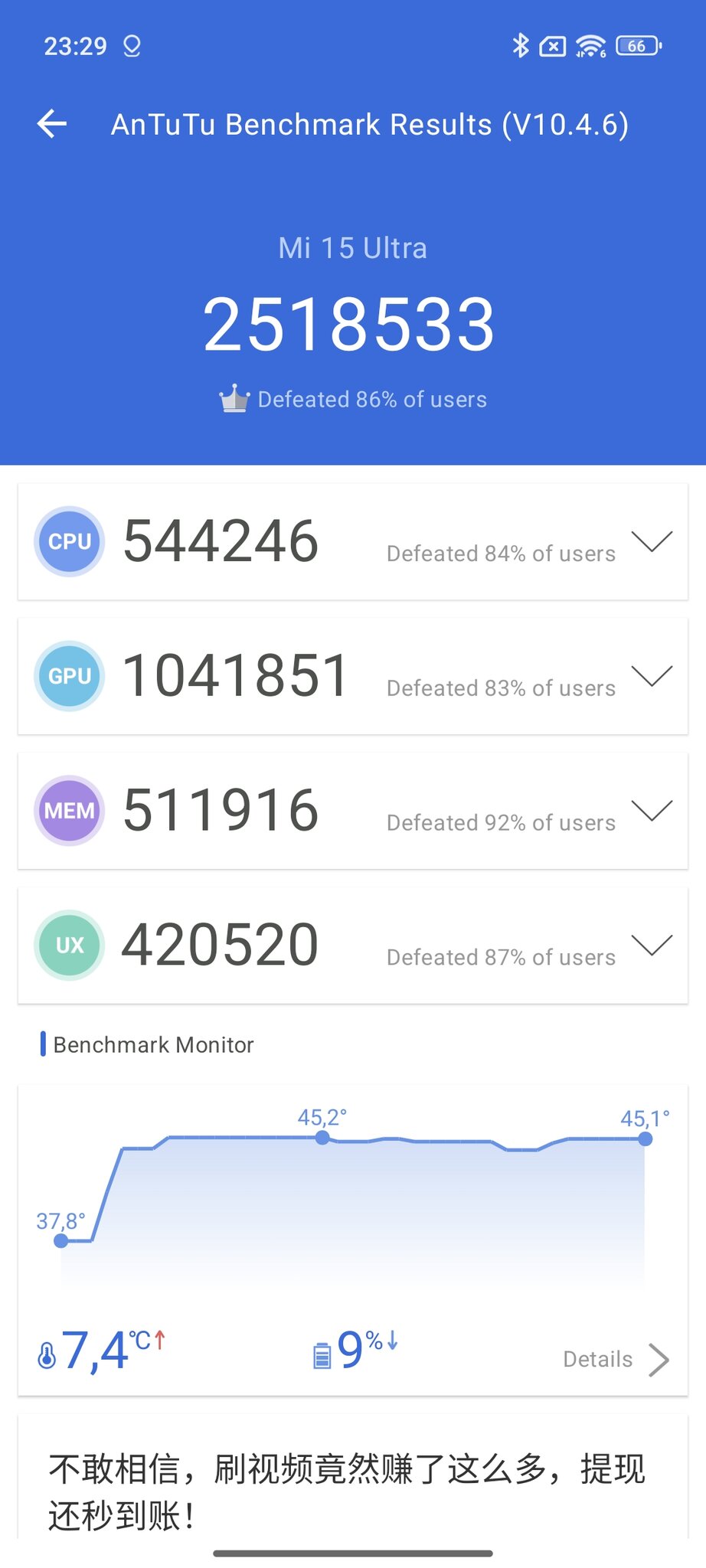Image resolution: width=706 pixels, height=1568 pixels.
Task: Open Benchmark Monitor Details
Action: pos(616,1359)
